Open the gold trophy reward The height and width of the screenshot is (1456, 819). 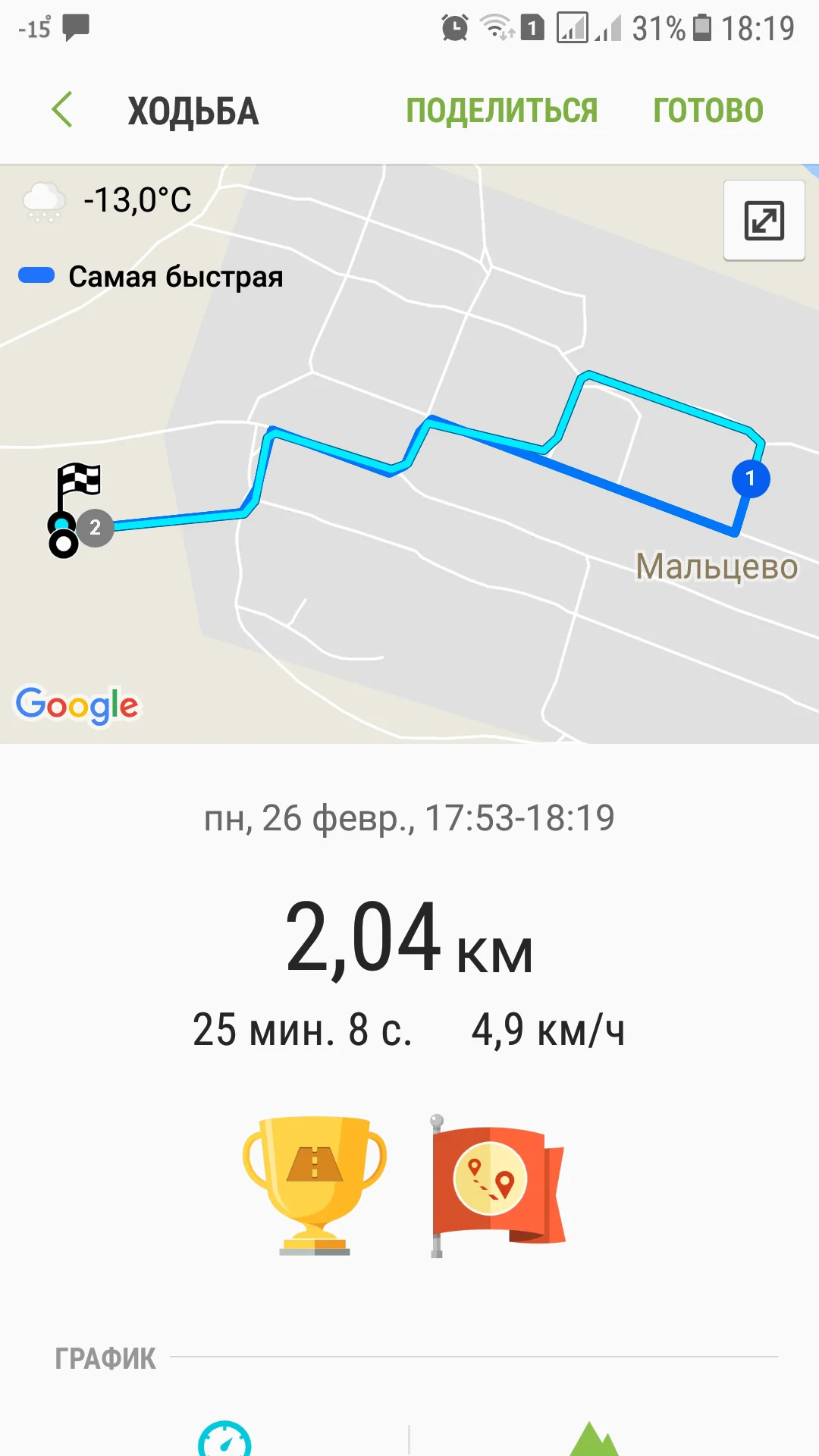click(315, 1185)
